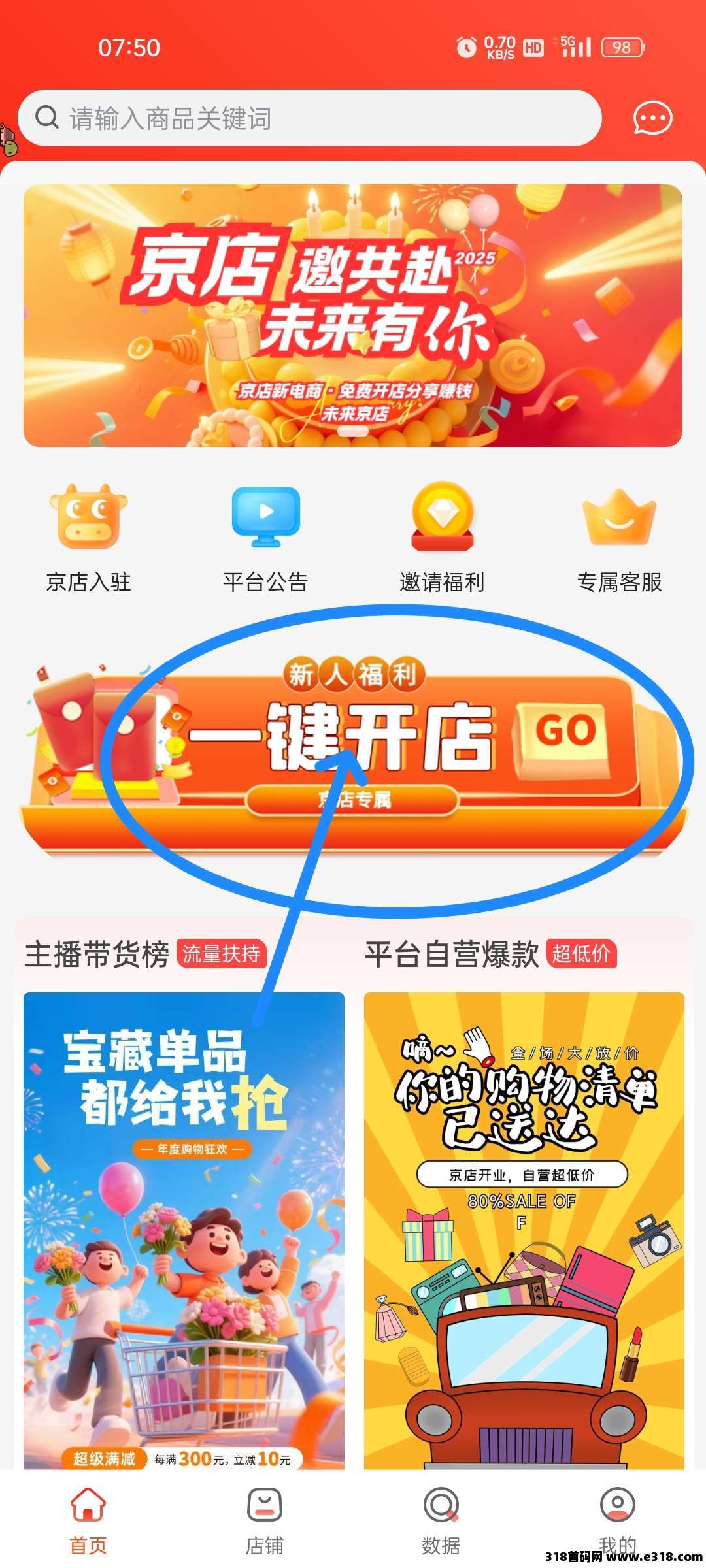Tap the product keyword search box

[310, 118]
